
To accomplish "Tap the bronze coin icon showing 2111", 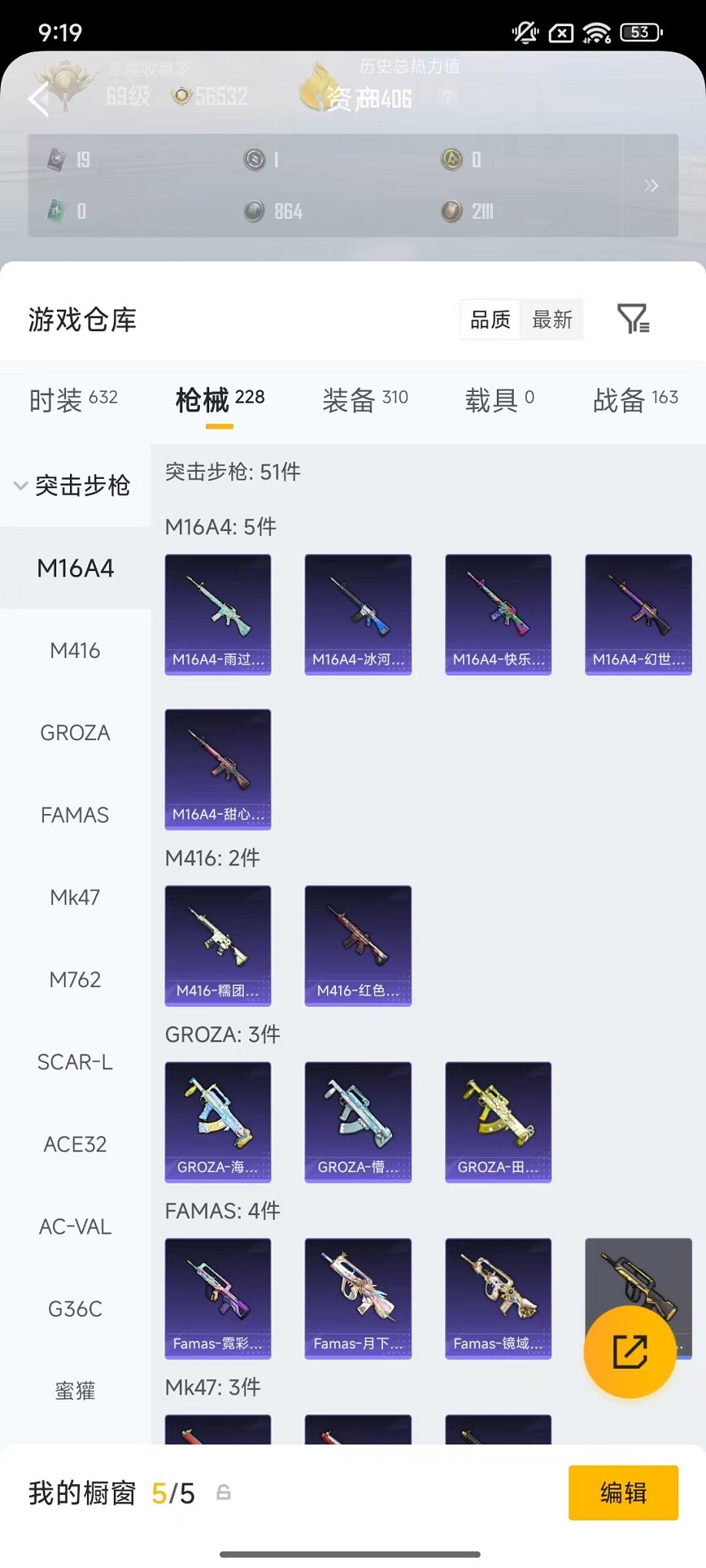I will [451, 209].
